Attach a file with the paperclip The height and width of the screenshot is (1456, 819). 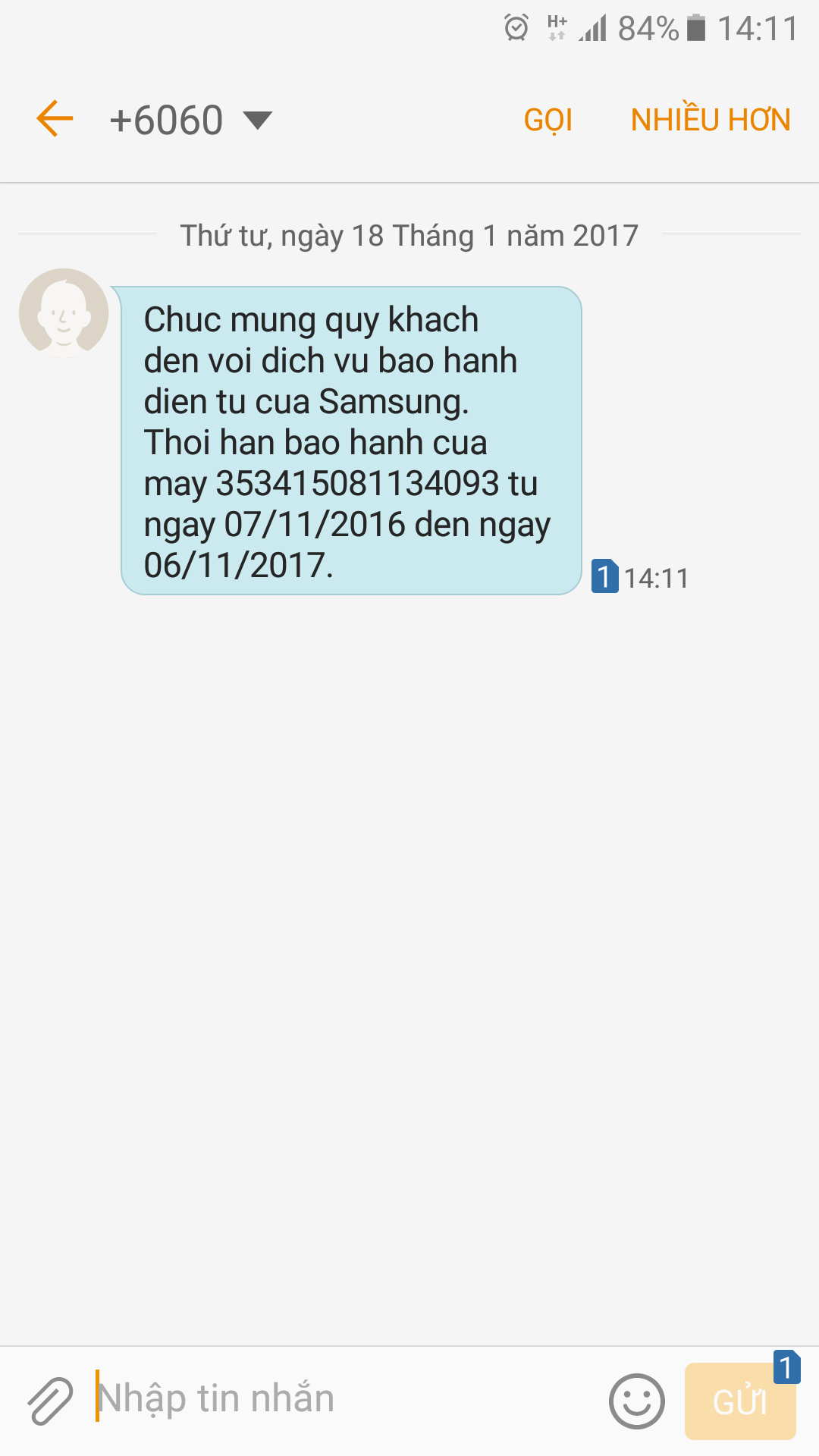[x=50, y=1401]
